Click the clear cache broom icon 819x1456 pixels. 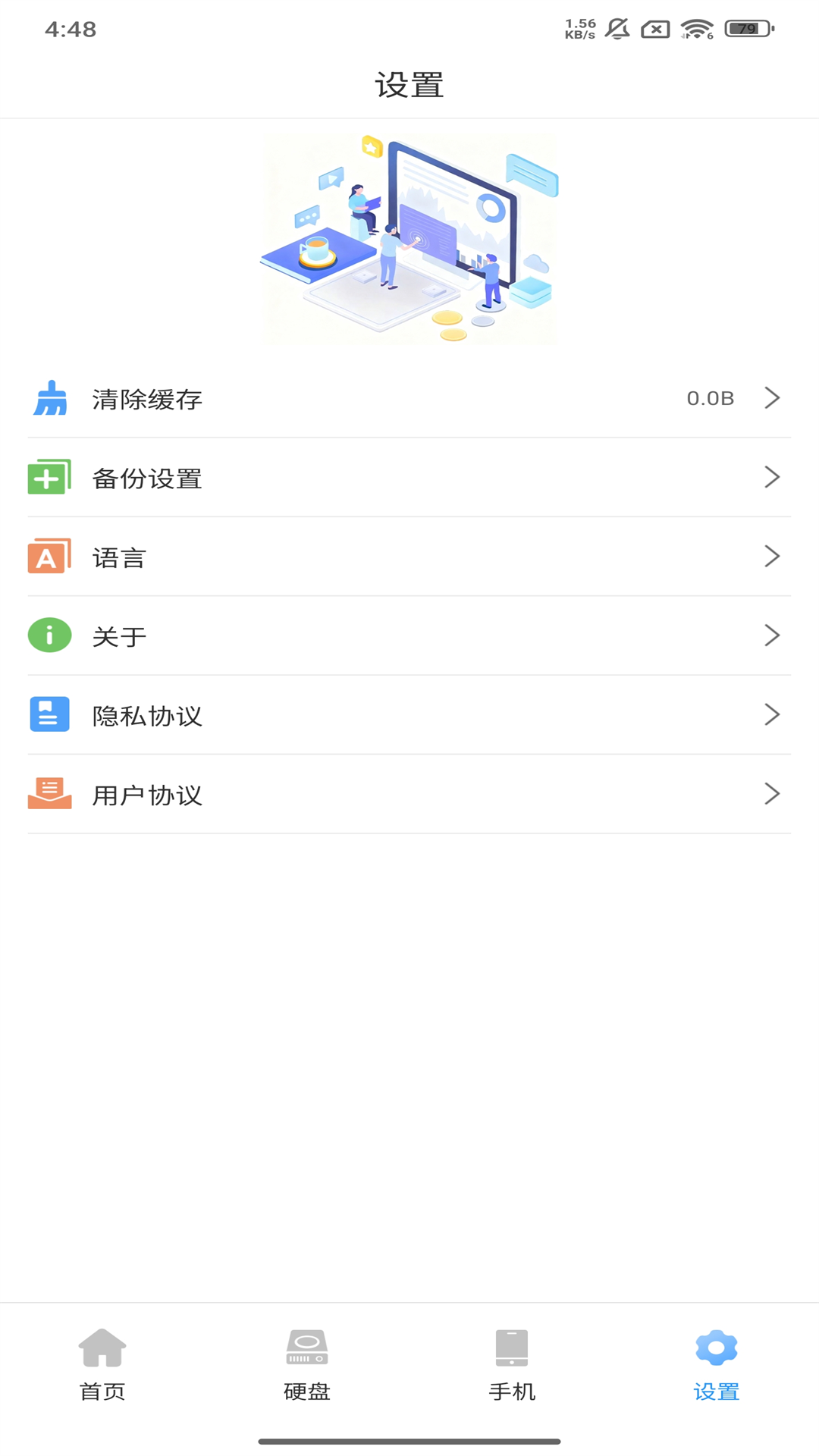tap(49, 397)
